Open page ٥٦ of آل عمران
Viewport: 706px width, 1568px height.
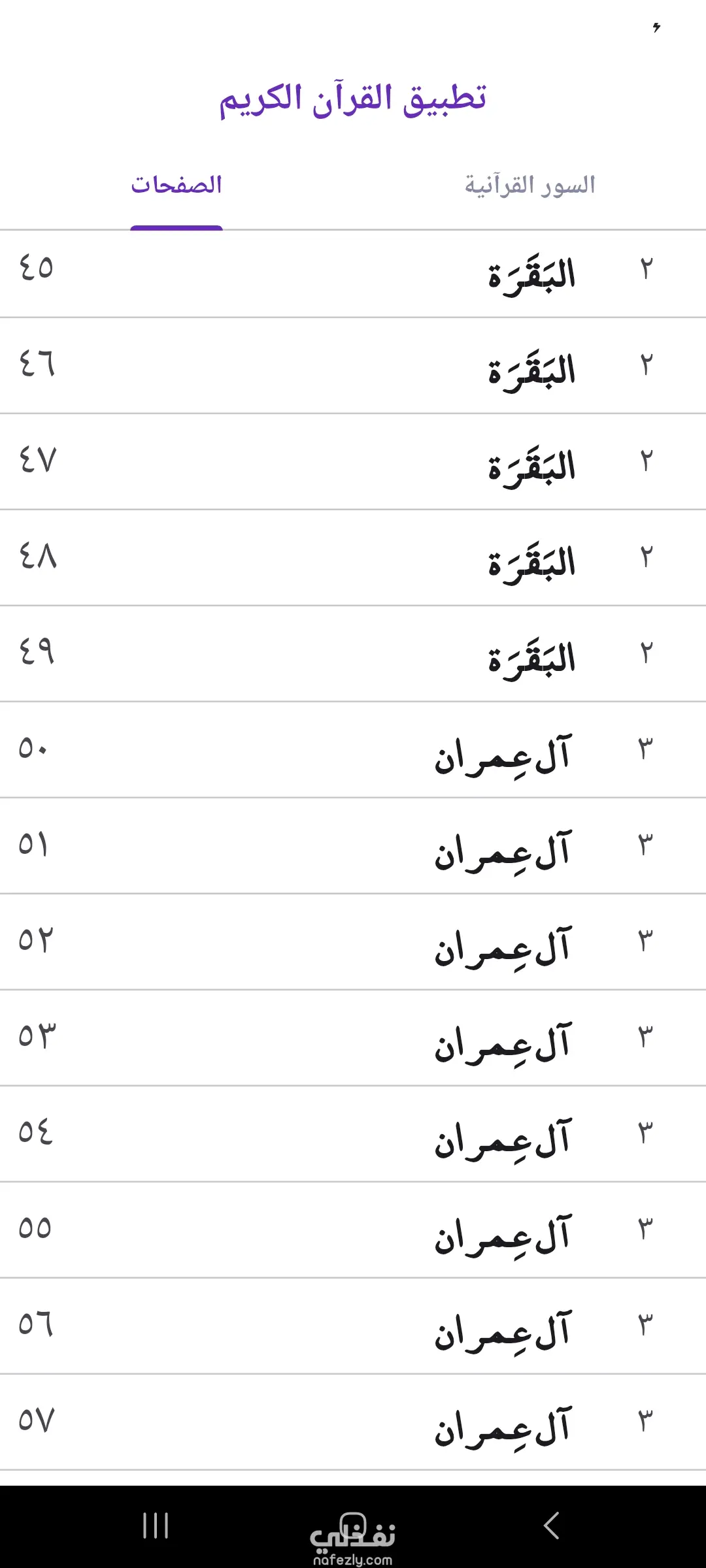coord(353,1326)
